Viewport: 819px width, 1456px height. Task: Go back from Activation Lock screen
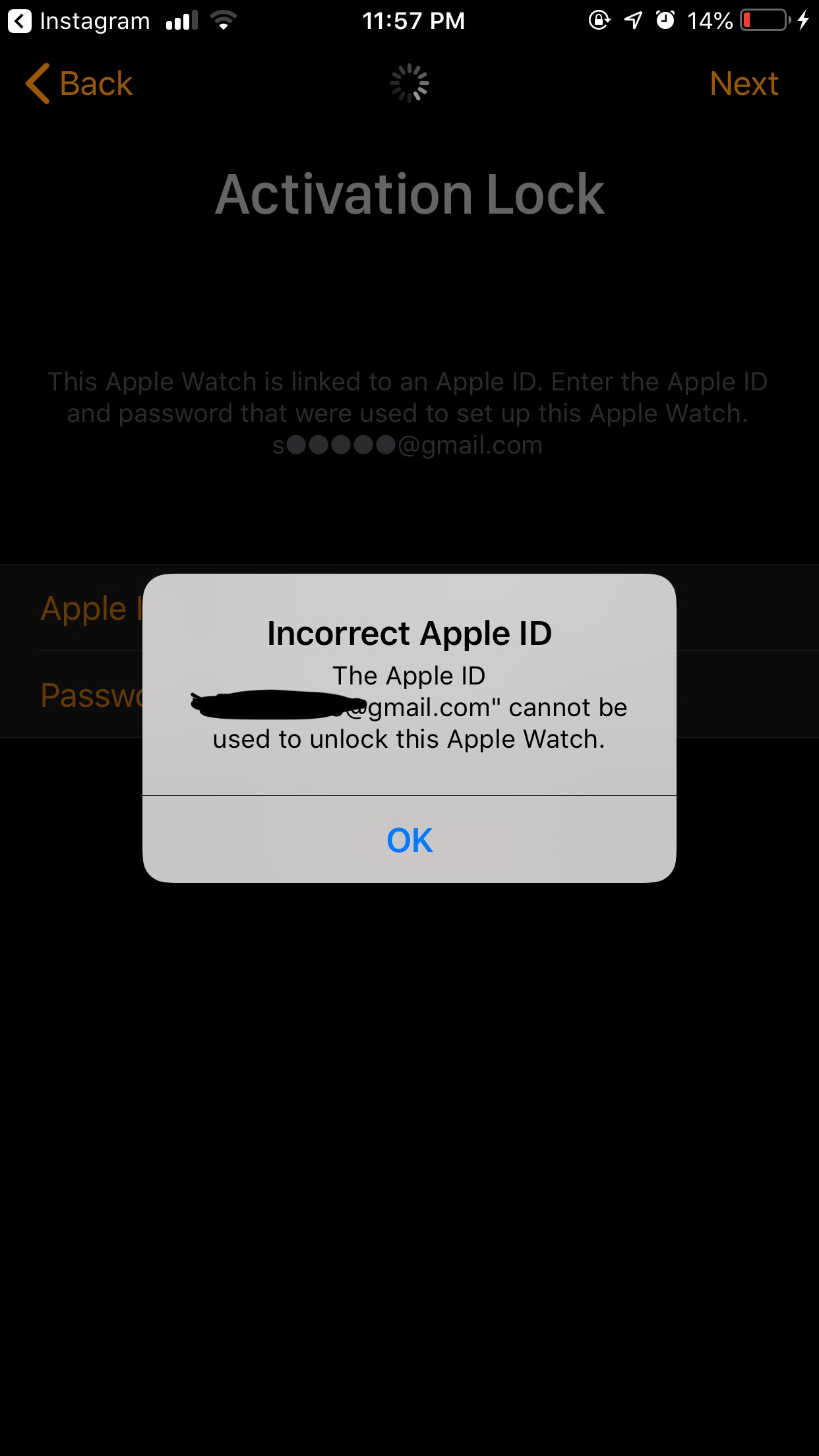pyautogui.click(x=79, y=84)
